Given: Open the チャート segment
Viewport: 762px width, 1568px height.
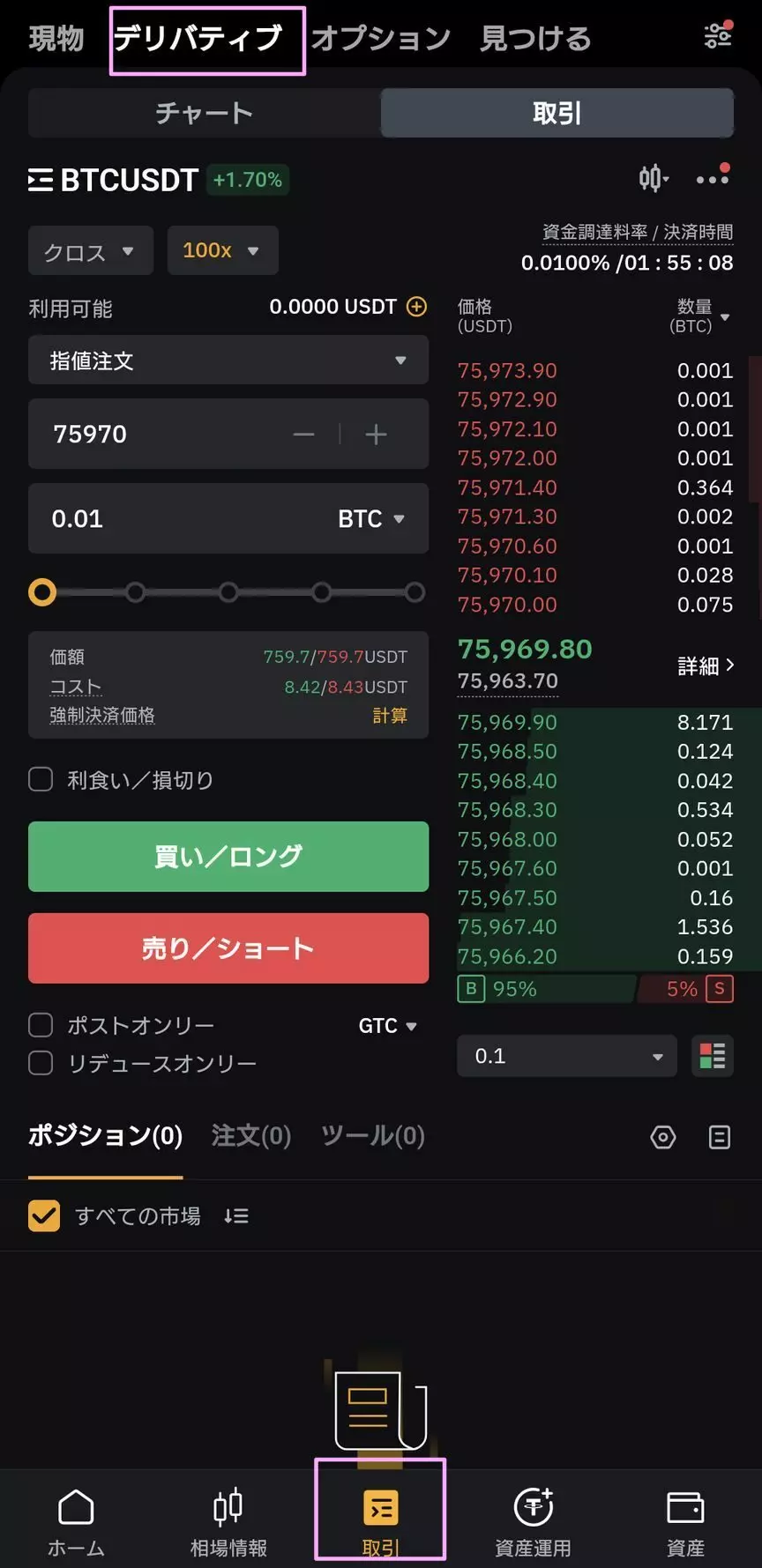Looking at the screenshot, I should point(205,113).
